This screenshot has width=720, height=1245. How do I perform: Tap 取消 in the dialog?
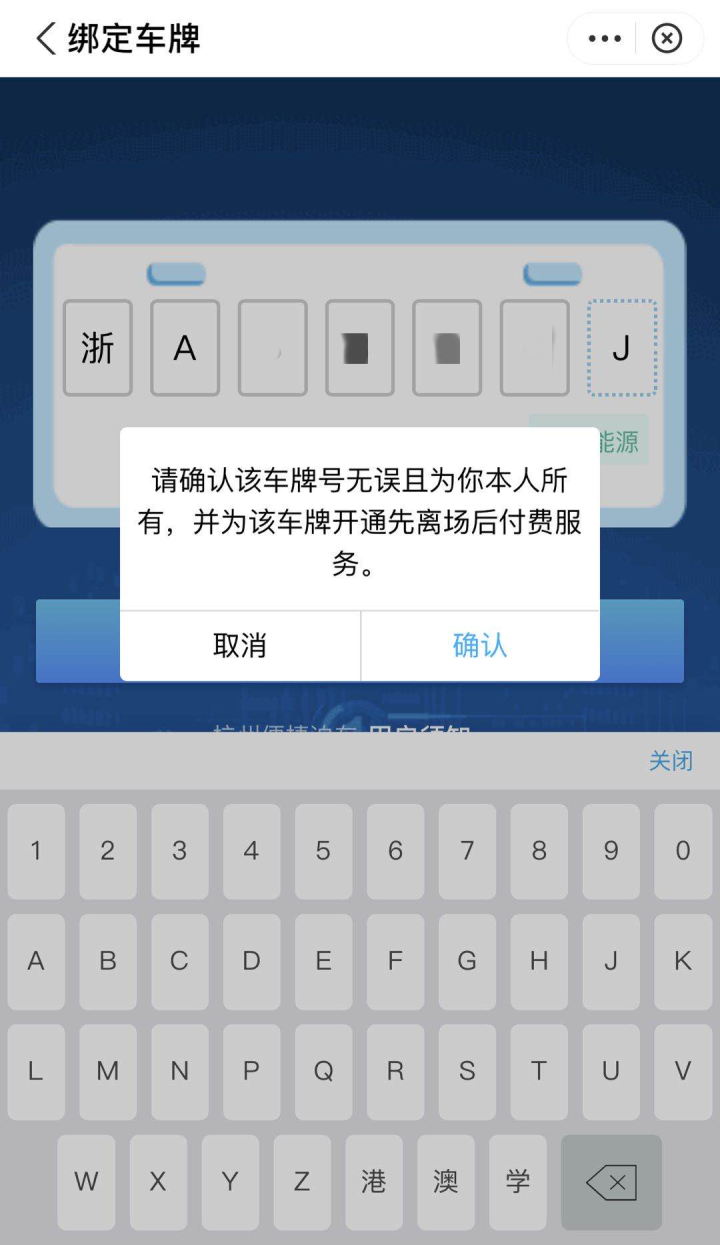pos(240,645)
